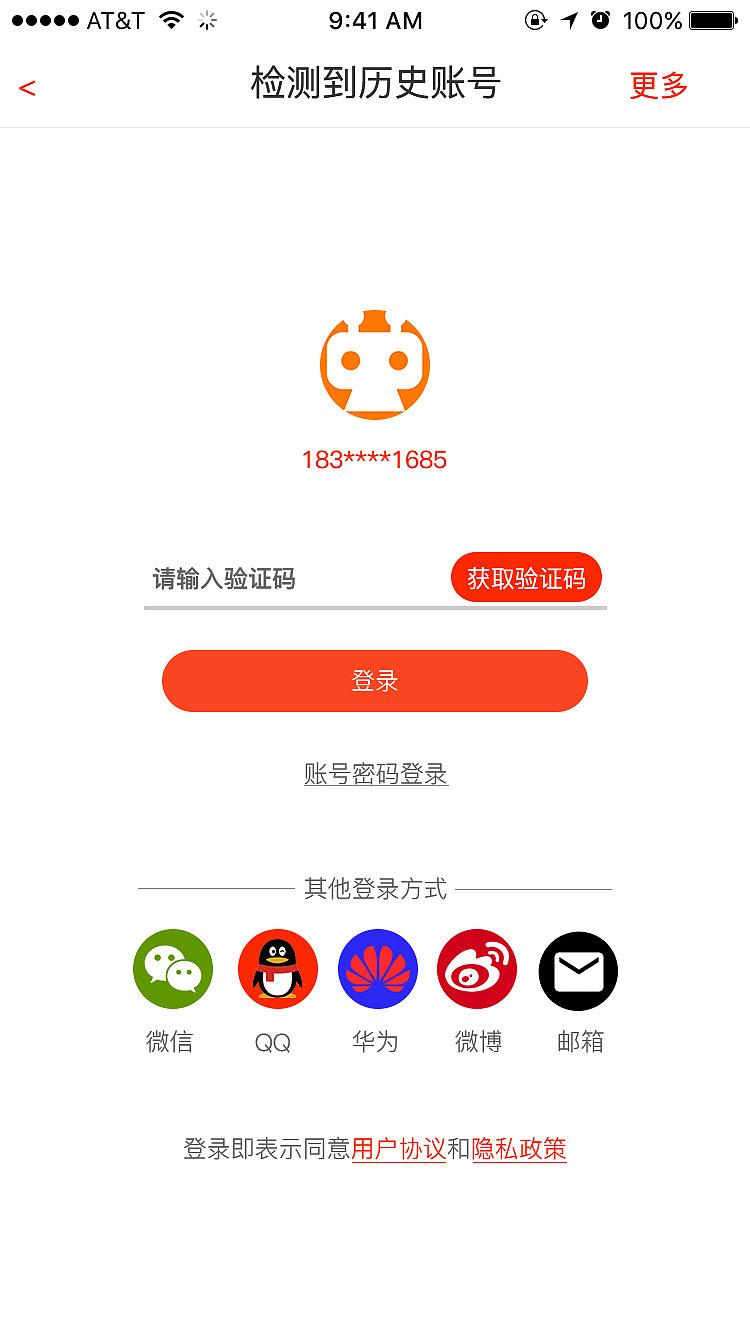
Task: Open 更多 options at top right
Action: point(658,87)
